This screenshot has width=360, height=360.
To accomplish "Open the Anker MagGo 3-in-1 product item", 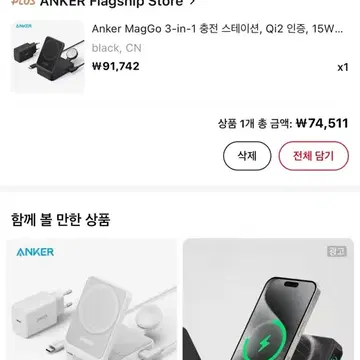I will (180, 57).
